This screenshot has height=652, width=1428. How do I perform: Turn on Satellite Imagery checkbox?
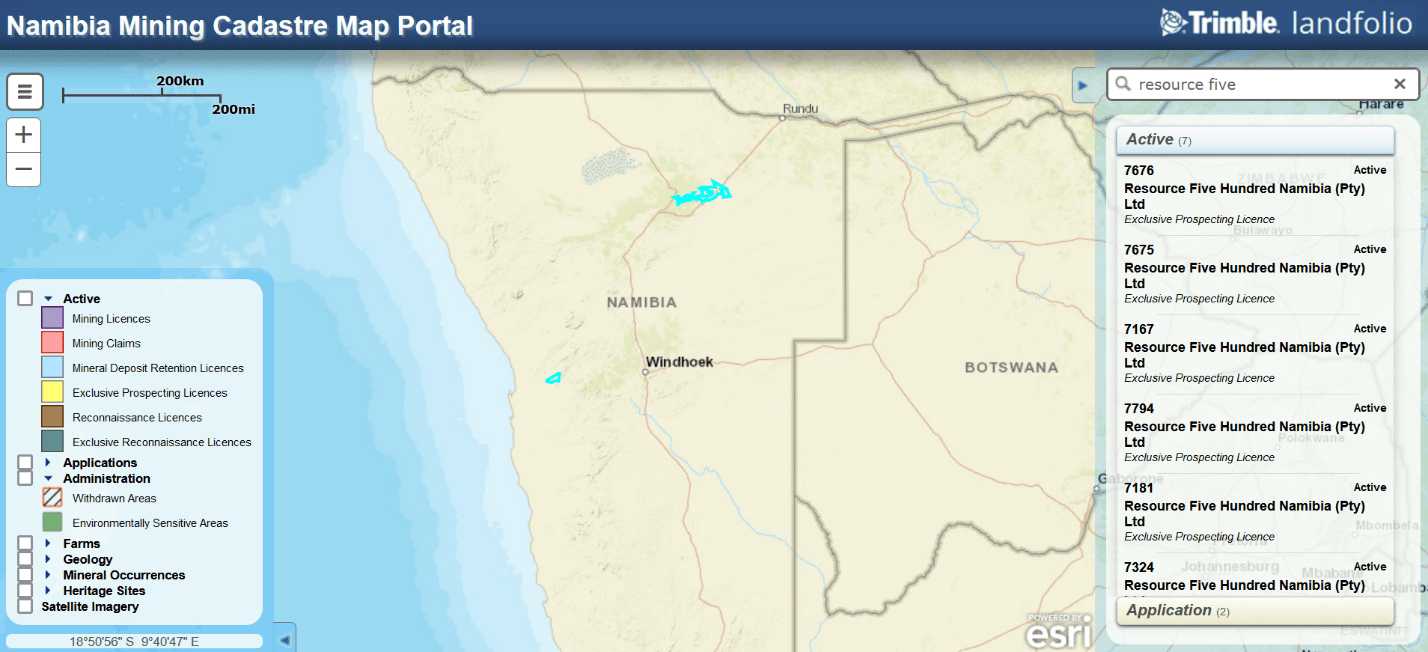point(25,606)
